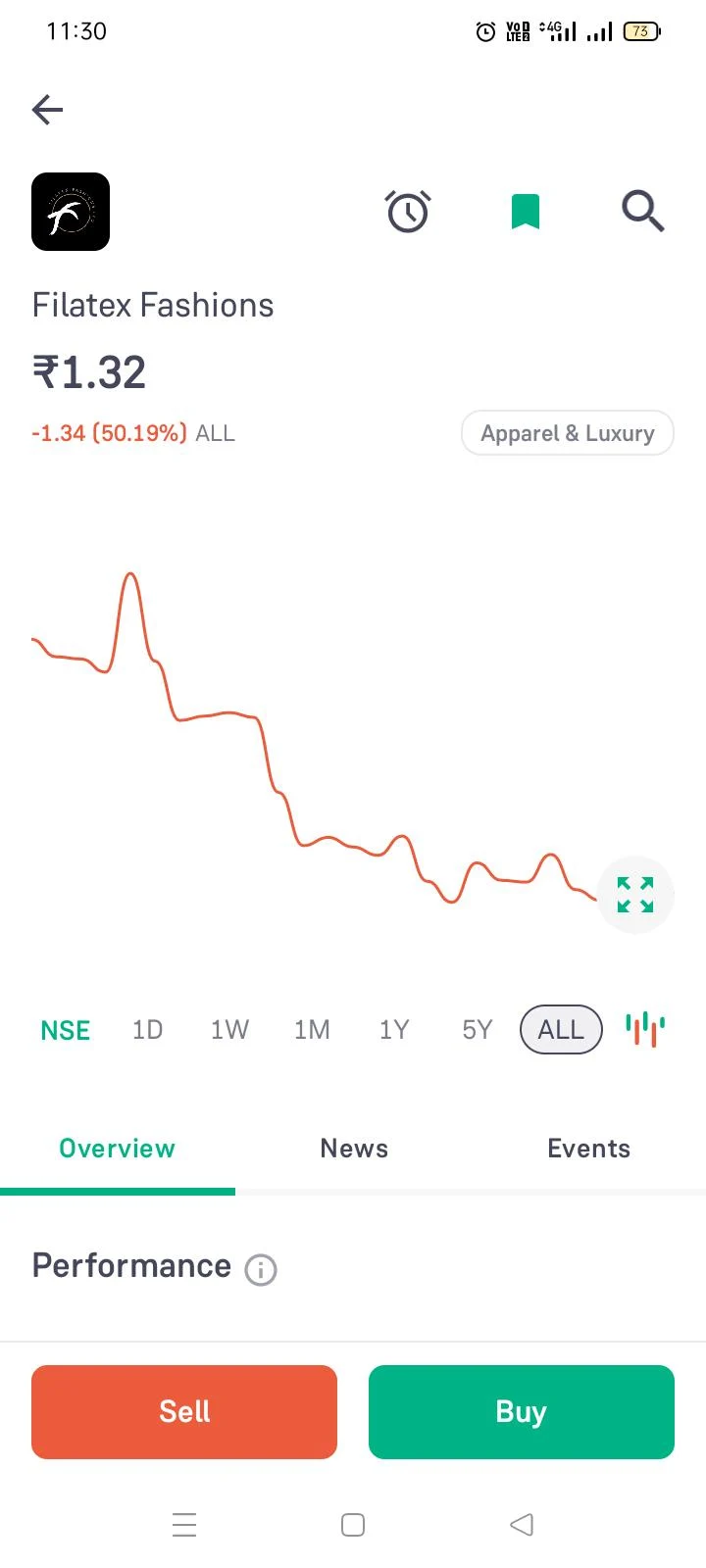Open the price alert alarm icon
The height and width of the screenshot is (1568, 706).
point(408,211)
